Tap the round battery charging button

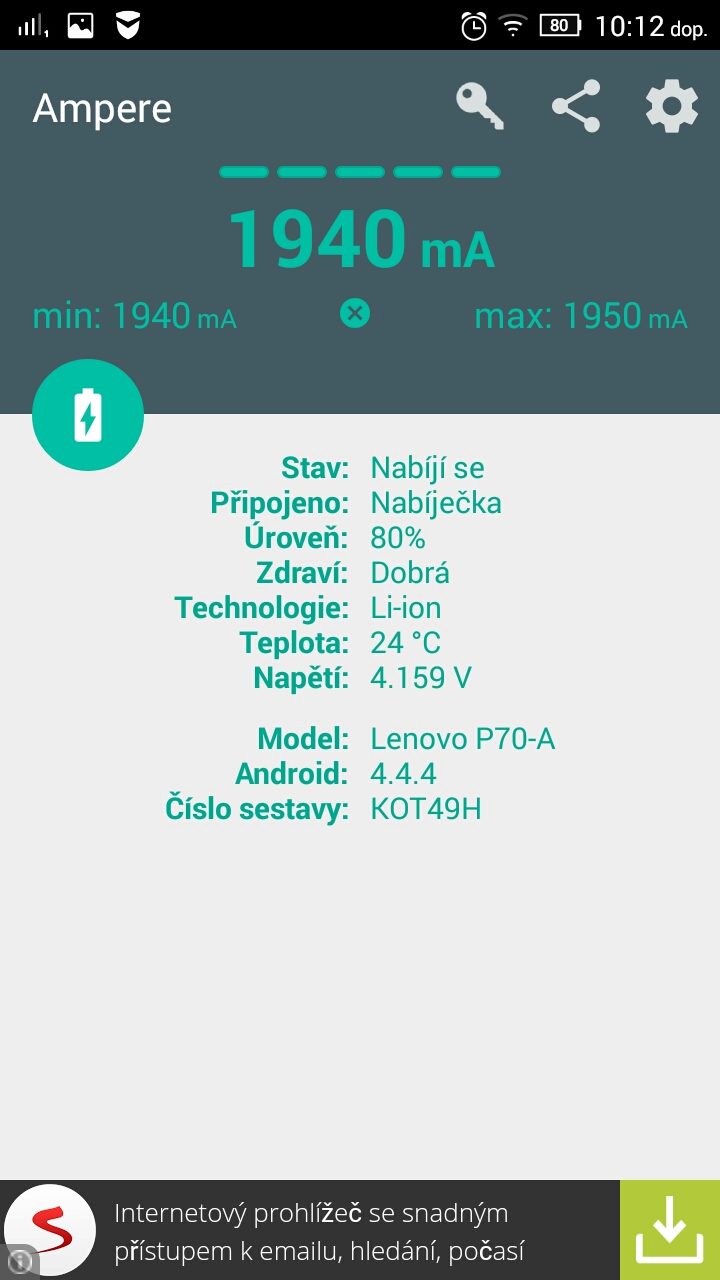(x=88, y=415)
